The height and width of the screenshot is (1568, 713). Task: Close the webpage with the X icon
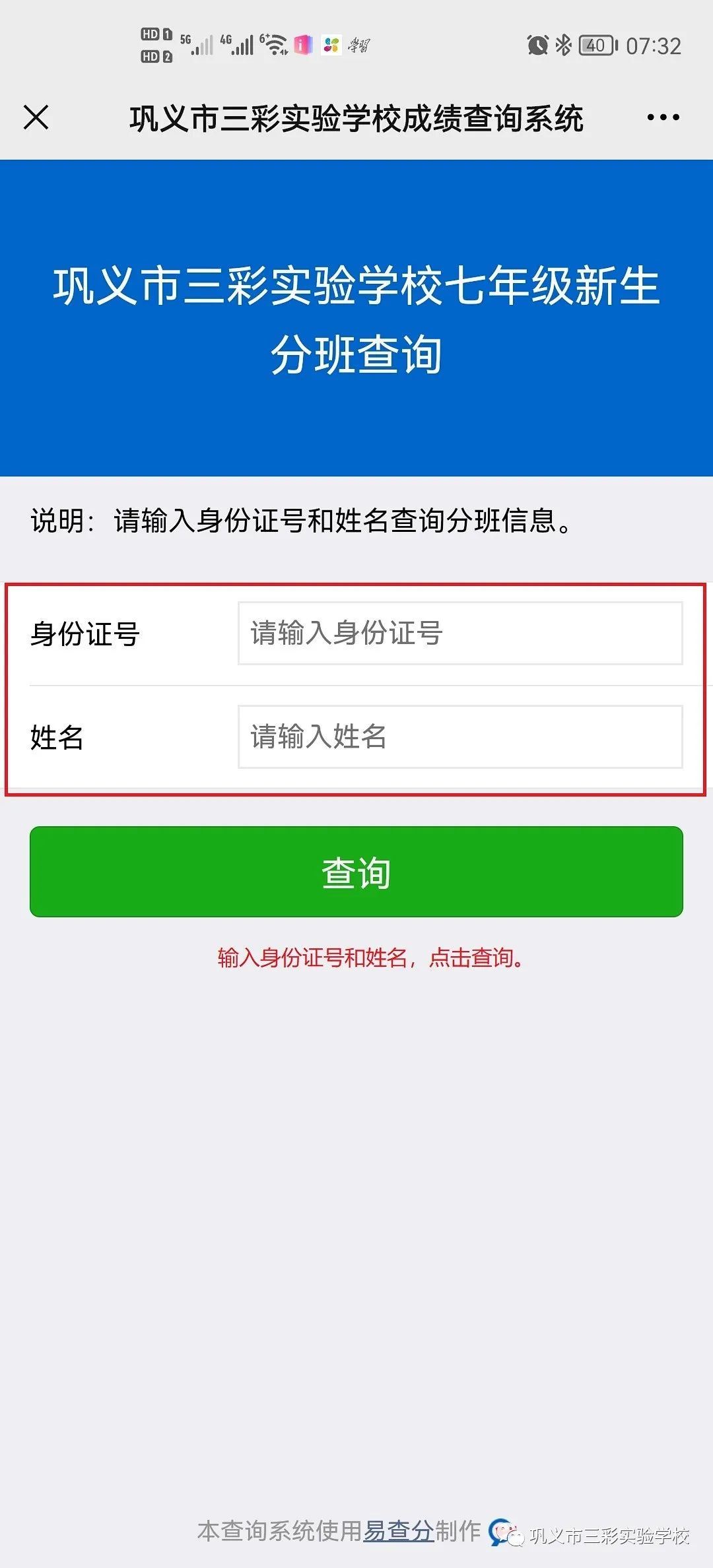36,118
